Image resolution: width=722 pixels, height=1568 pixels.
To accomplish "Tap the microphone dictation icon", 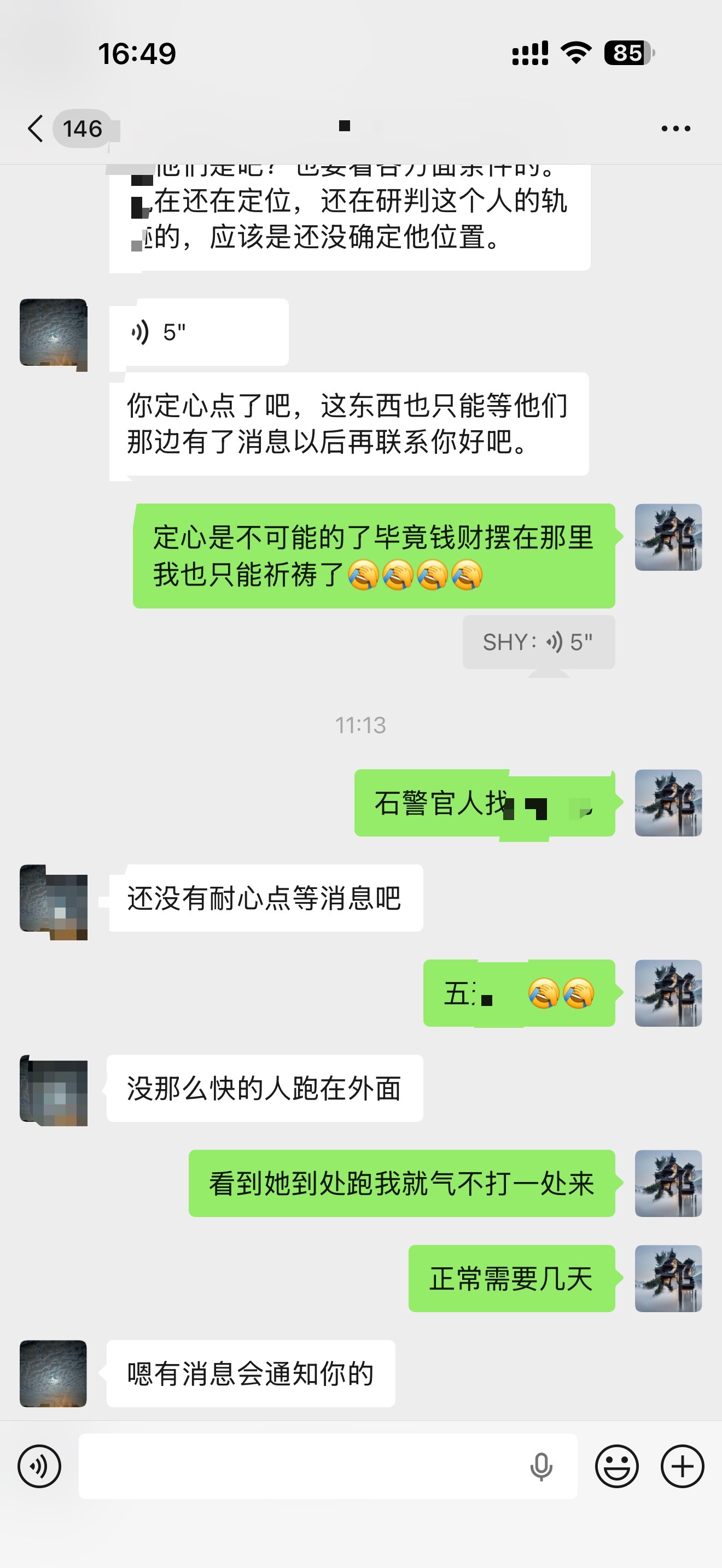I will tap(541, 1466).
